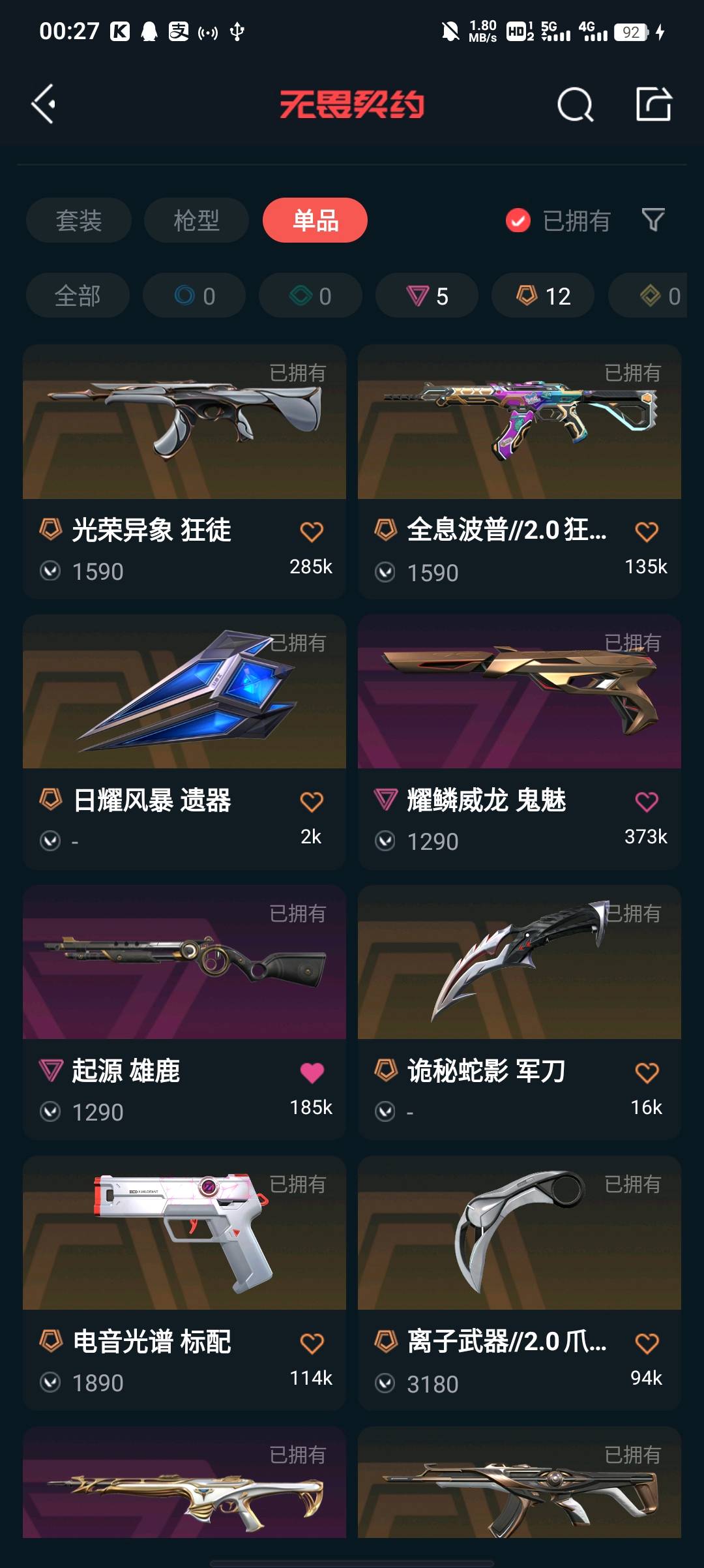This screenshot has height=1568, width=704.
Task: Like the 全息波普//2.0 skin
Action: (647, 532)
